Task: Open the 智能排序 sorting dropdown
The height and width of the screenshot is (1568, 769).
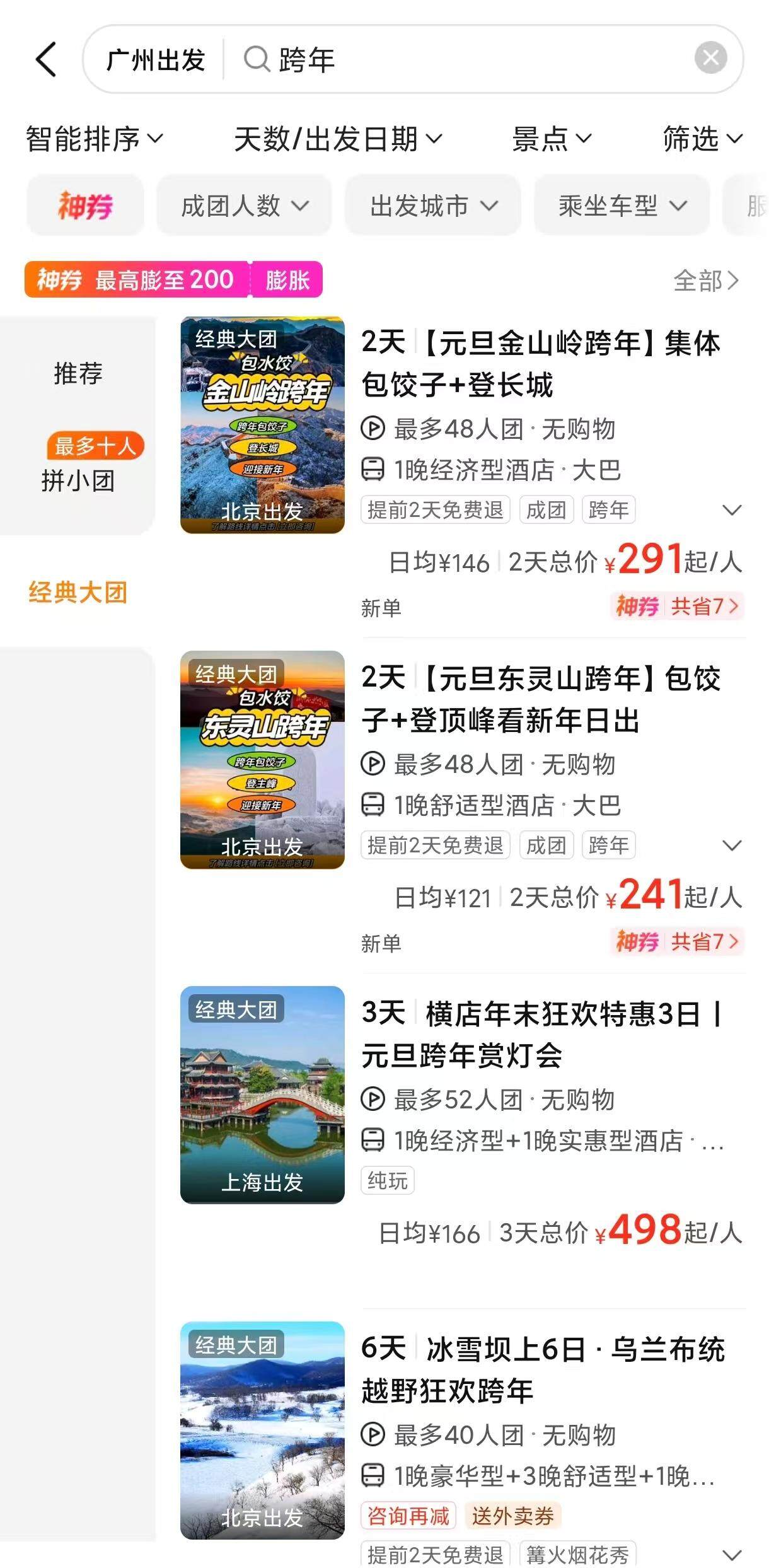Action: tap(95, 139)
